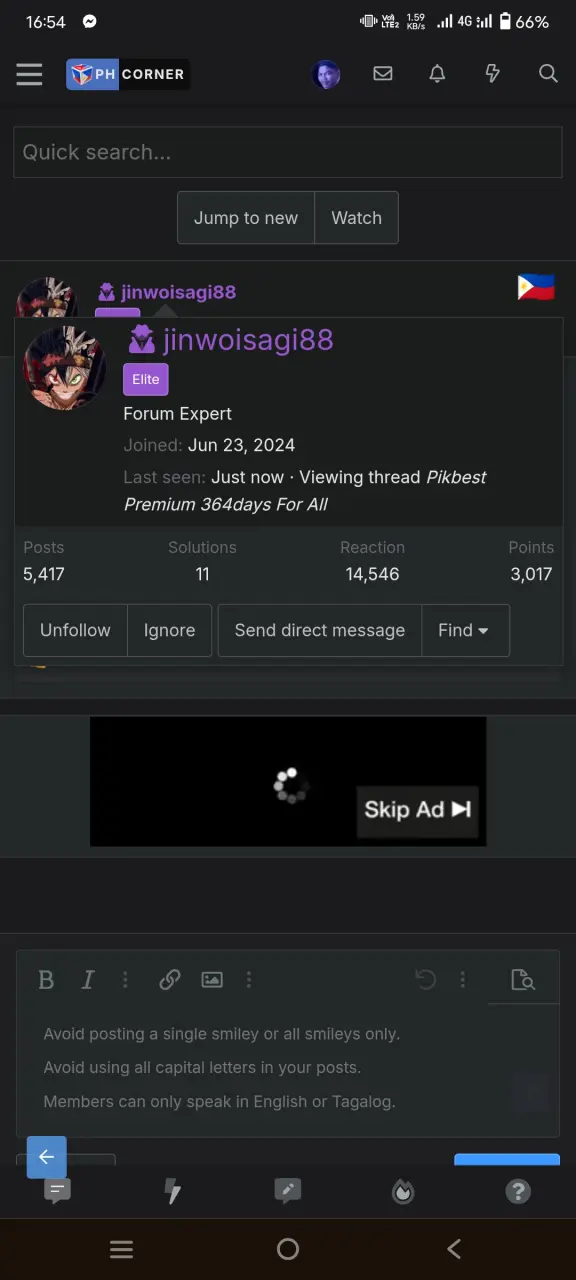Viewport: 576px width, 1280px height.
Task: Watch this thread
Action: click(357, 218)
